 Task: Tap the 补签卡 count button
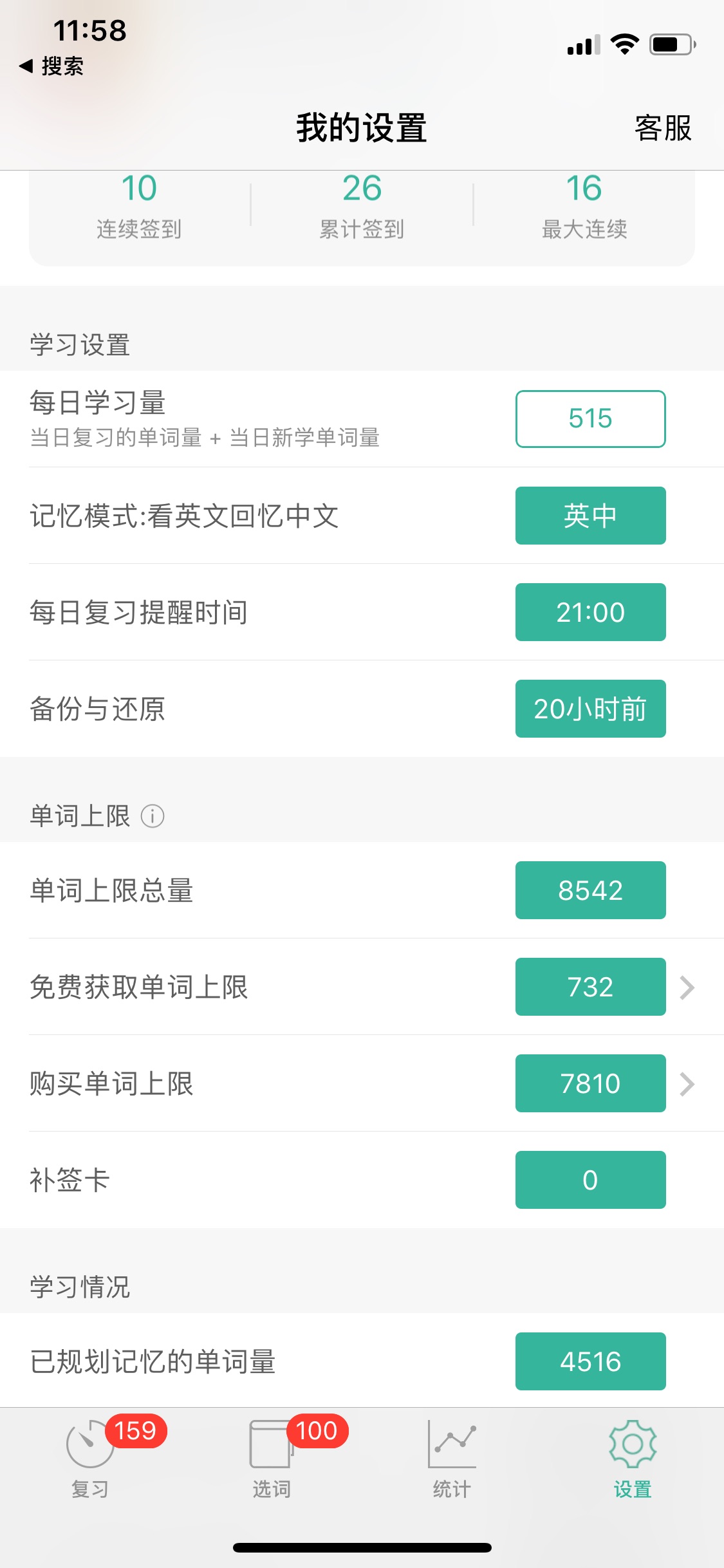590,1180
